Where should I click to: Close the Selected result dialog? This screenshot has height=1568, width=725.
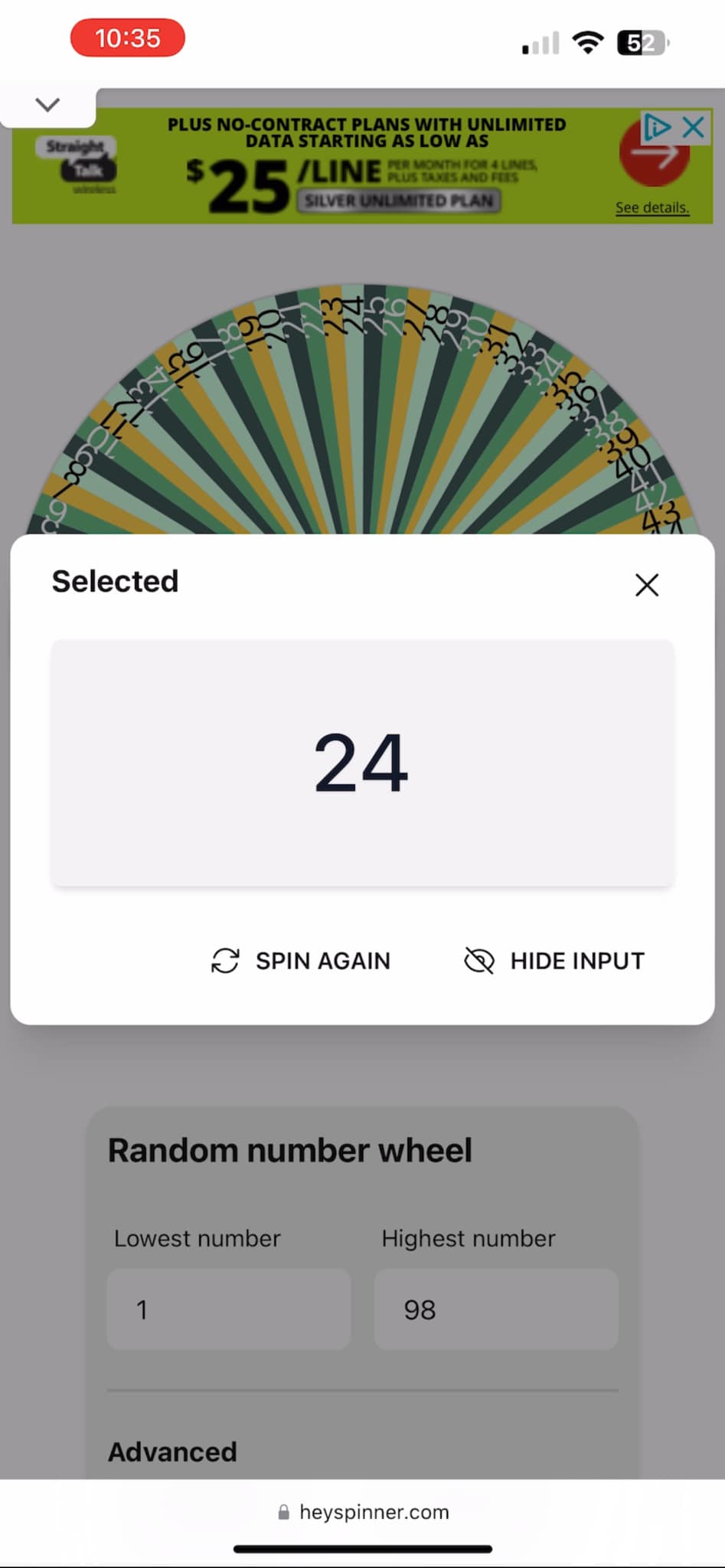tap(647, 585)
